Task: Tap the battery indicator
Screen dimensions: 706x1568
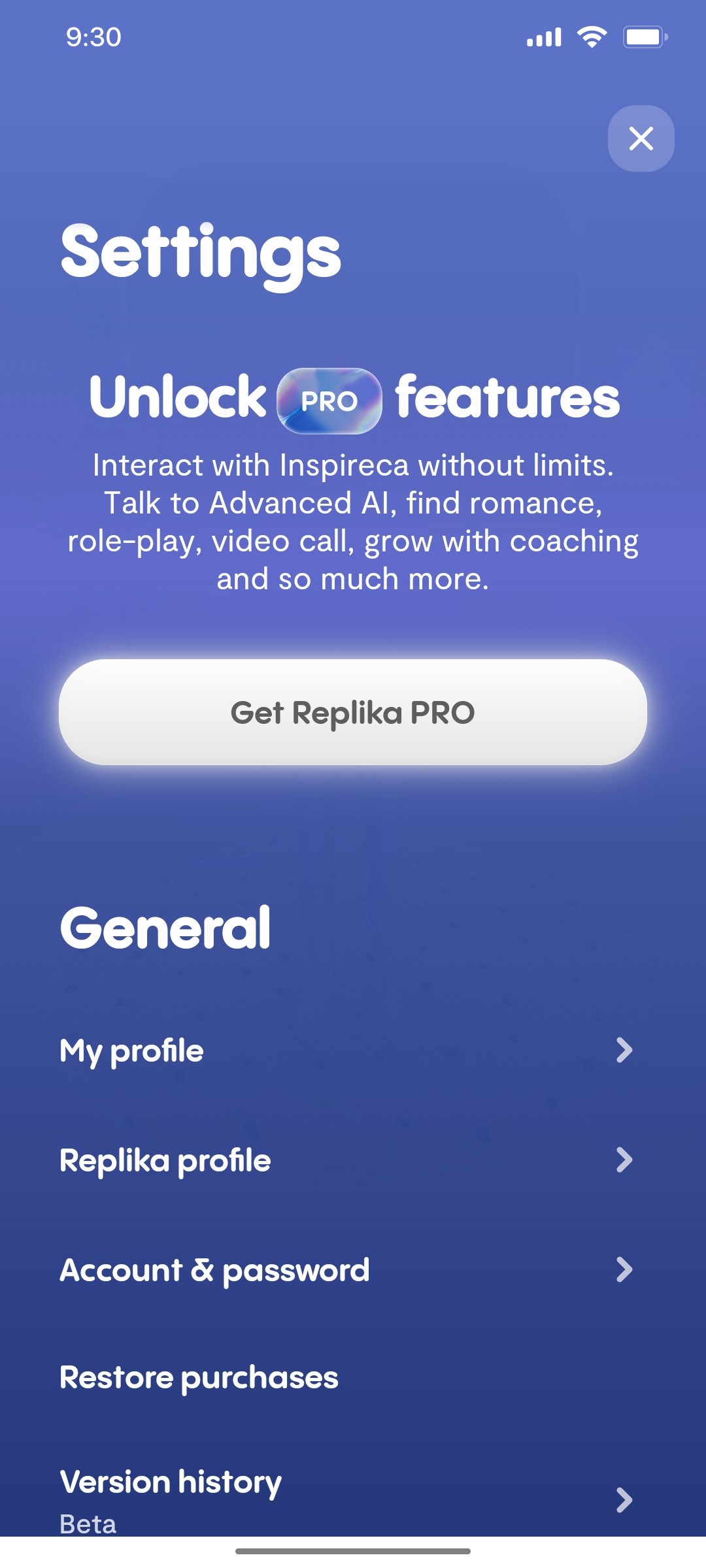Action: 643,37
